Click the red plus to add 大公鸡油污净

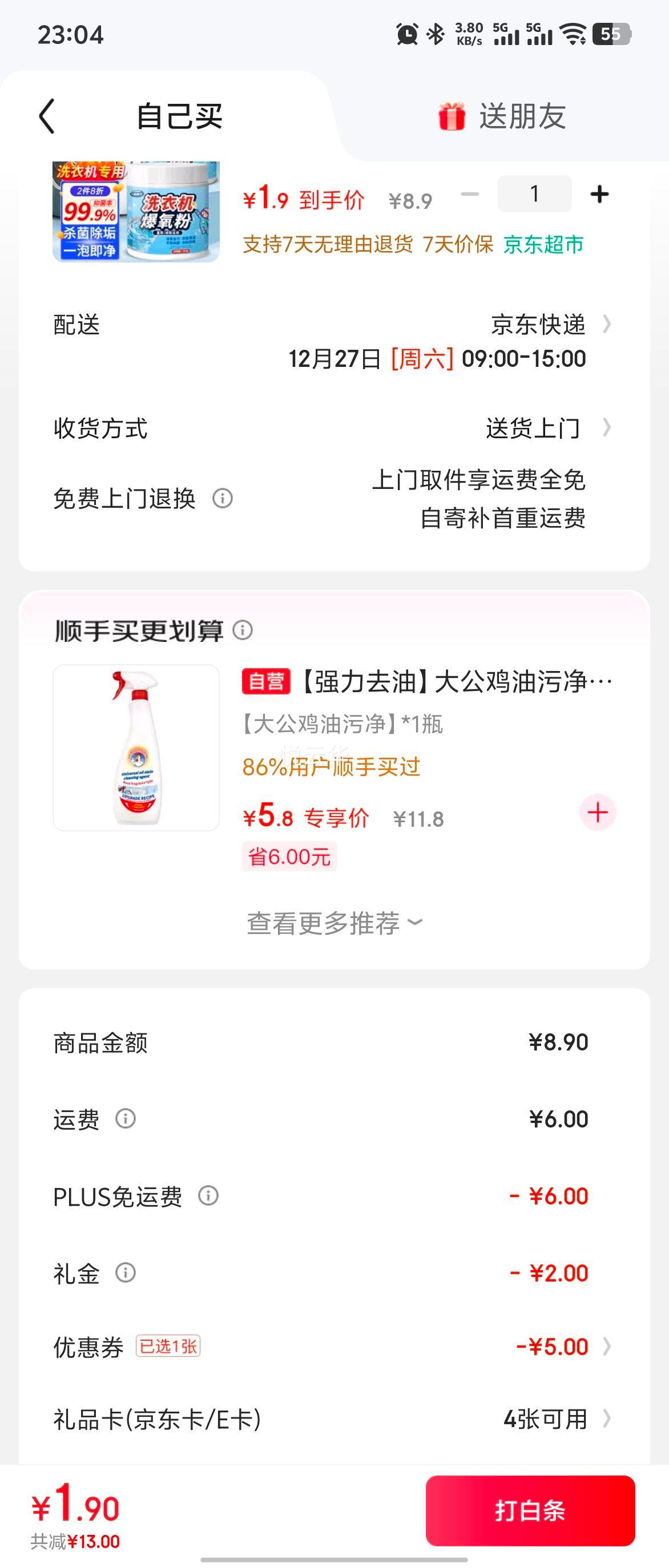(x=598, y=811)
